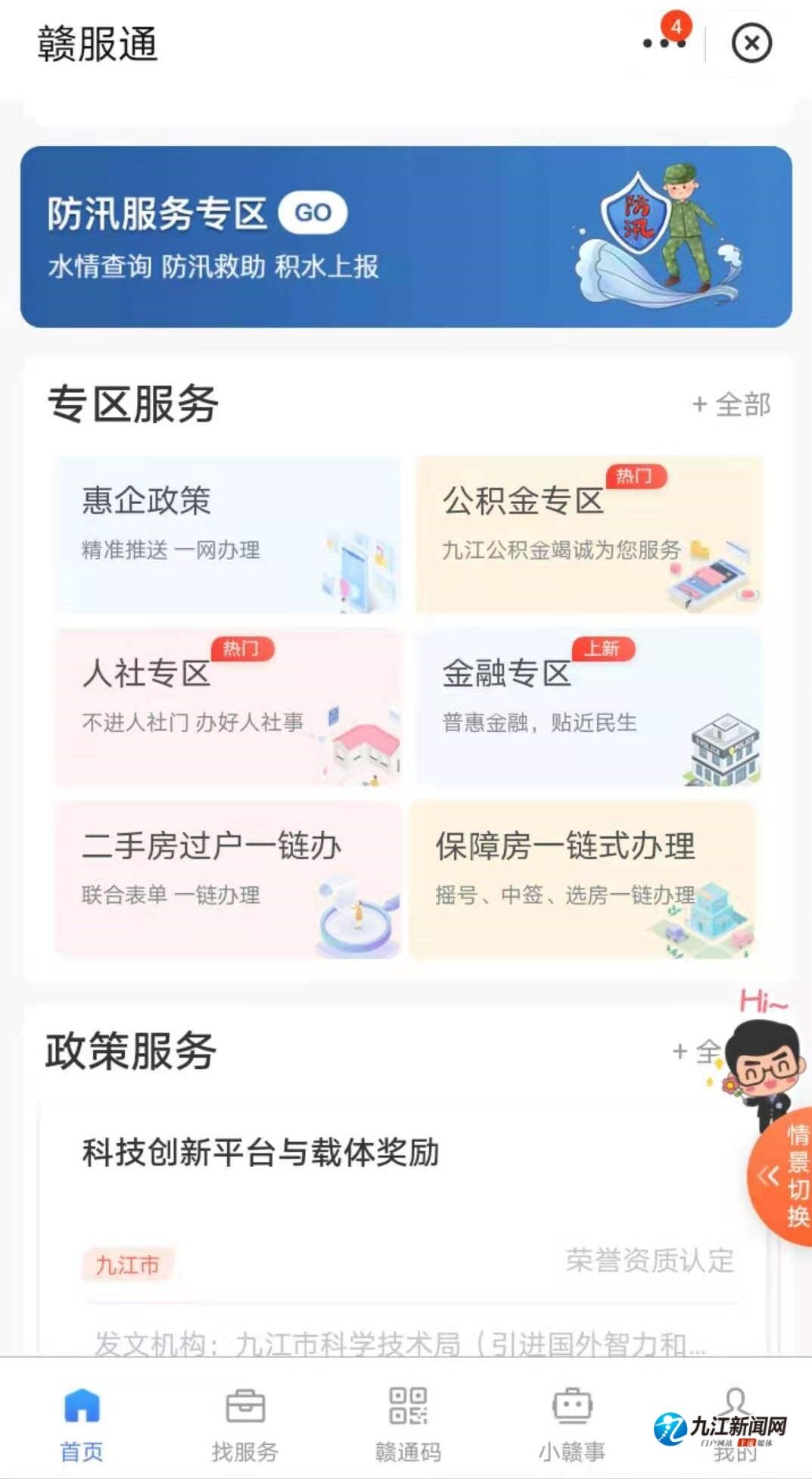The width and height of the screenshot is (812, 1479).
Task: Open the three-dot more menu
Action: pos(664,43)
